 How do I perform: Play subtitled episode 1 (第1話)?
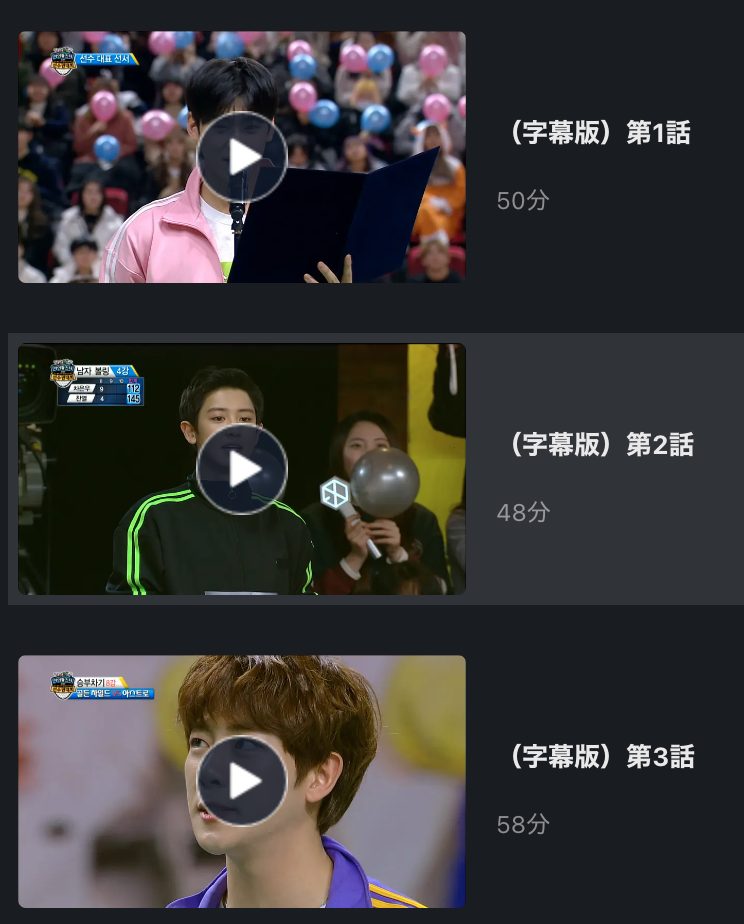point(241,157)
